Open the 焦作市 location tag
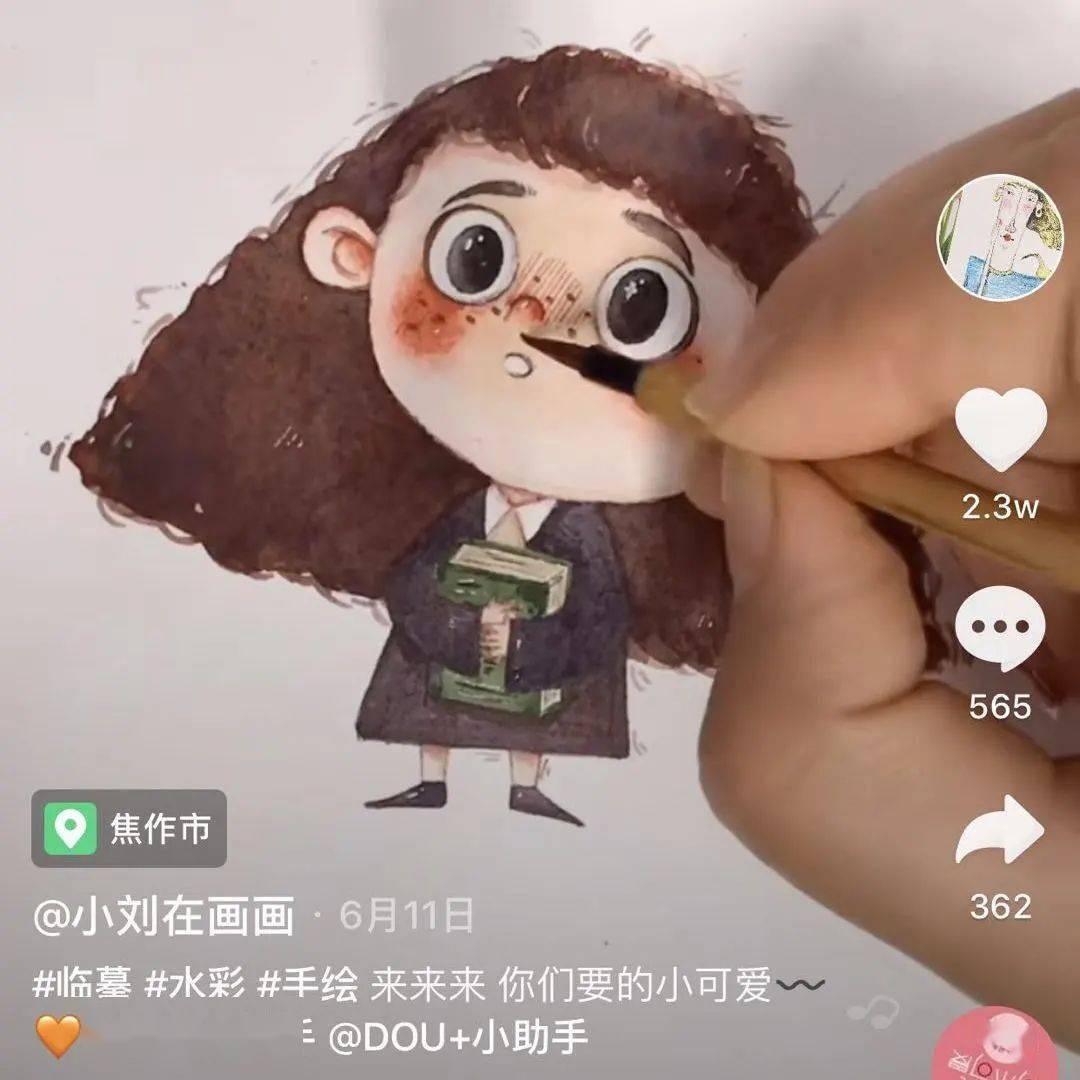 point(129,828)
